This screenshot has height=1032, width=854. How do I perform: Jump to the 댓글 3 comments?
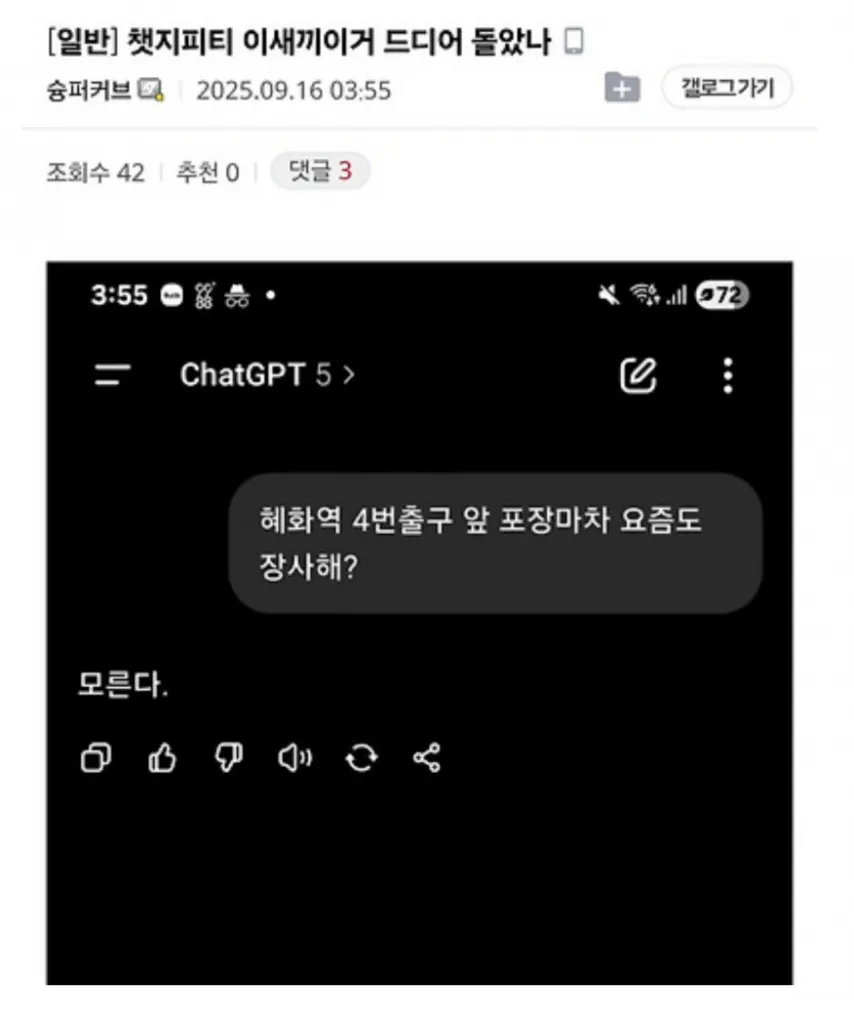click(320, 172)
